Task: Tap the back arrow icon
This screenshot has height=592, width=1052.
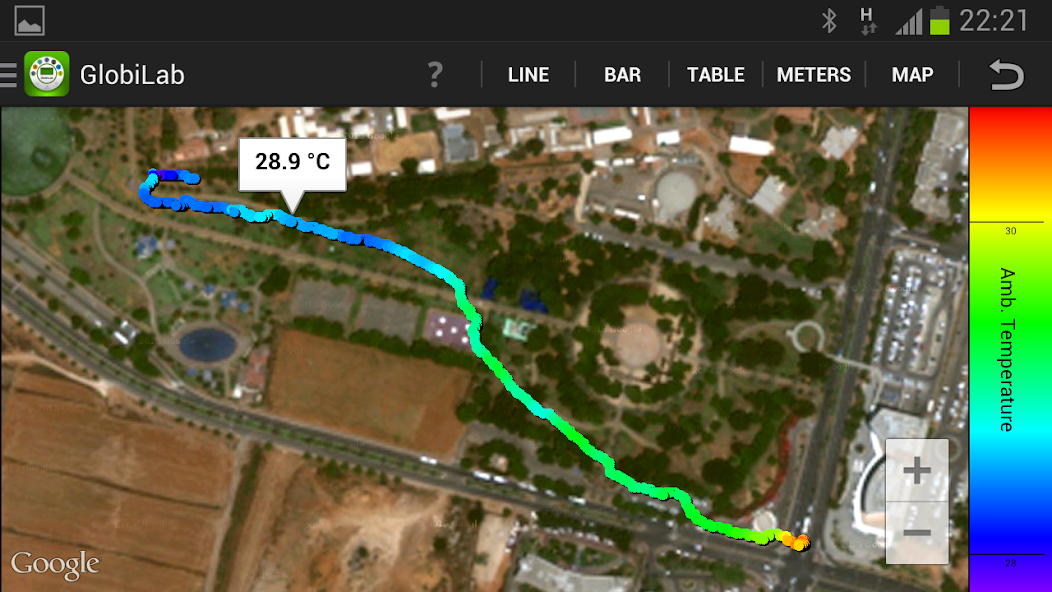Action: click(1006, 74)
